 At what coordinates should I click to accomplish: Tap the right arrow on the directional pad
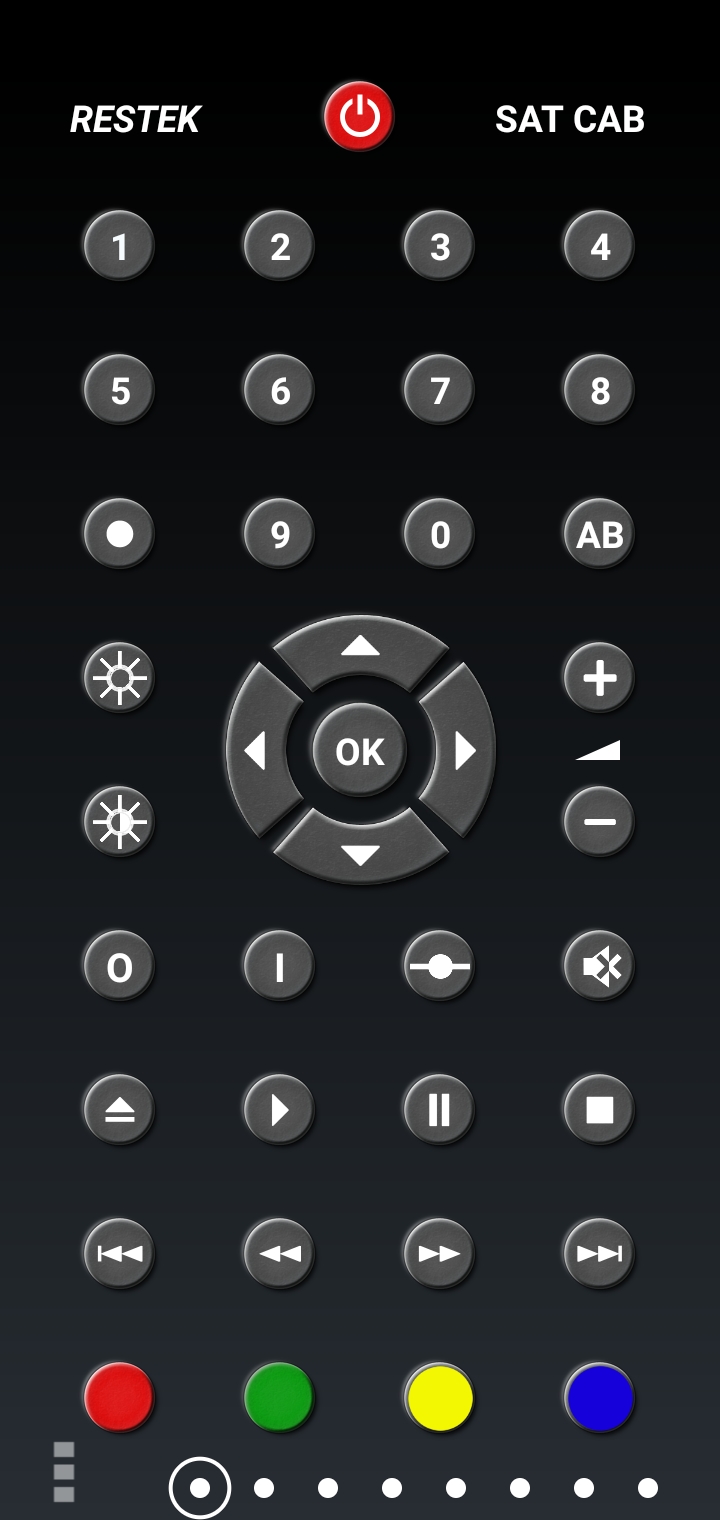pos(459,750)
